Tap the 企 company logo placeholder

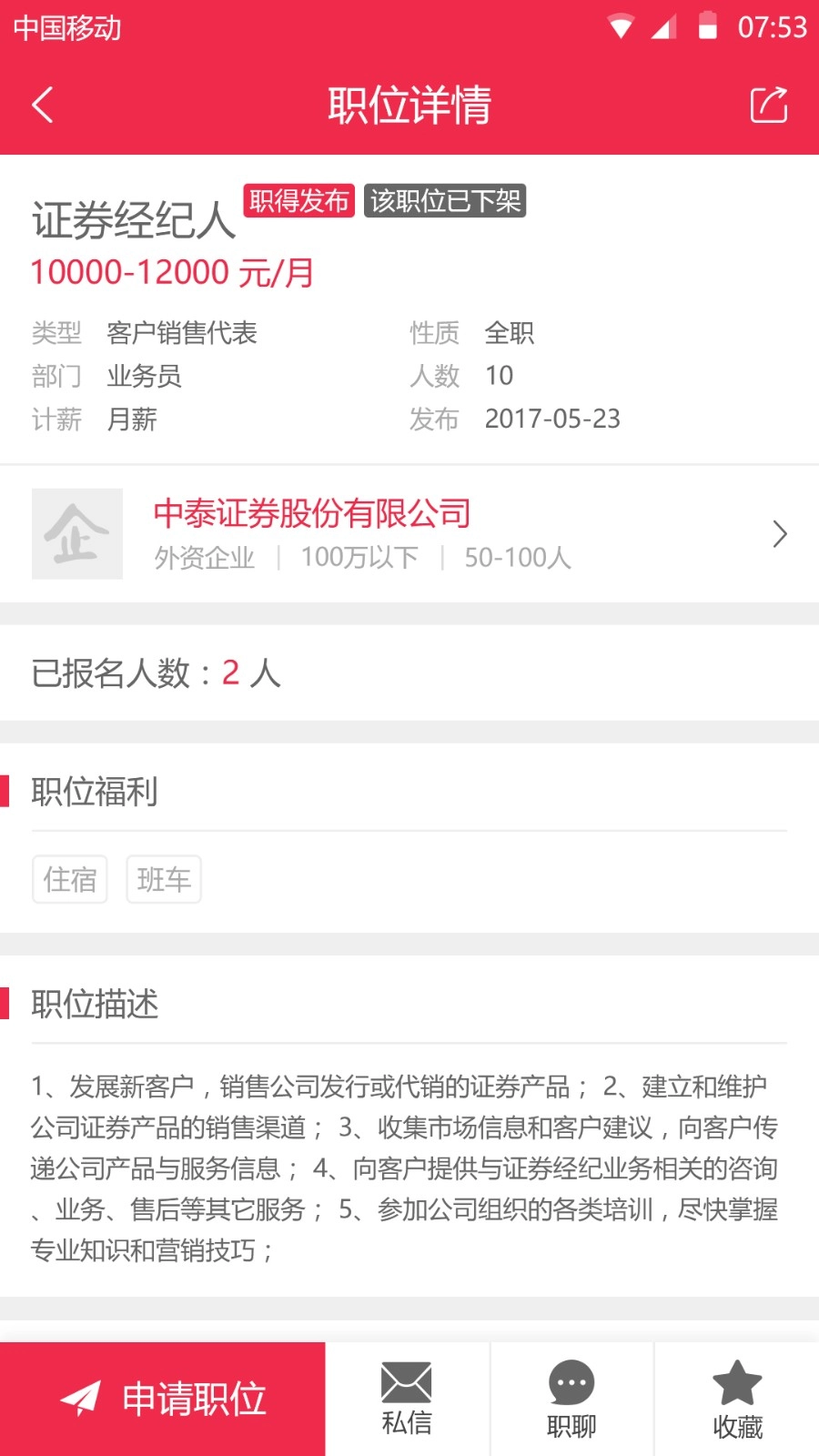pyautogui.click(x=76, y=533)
